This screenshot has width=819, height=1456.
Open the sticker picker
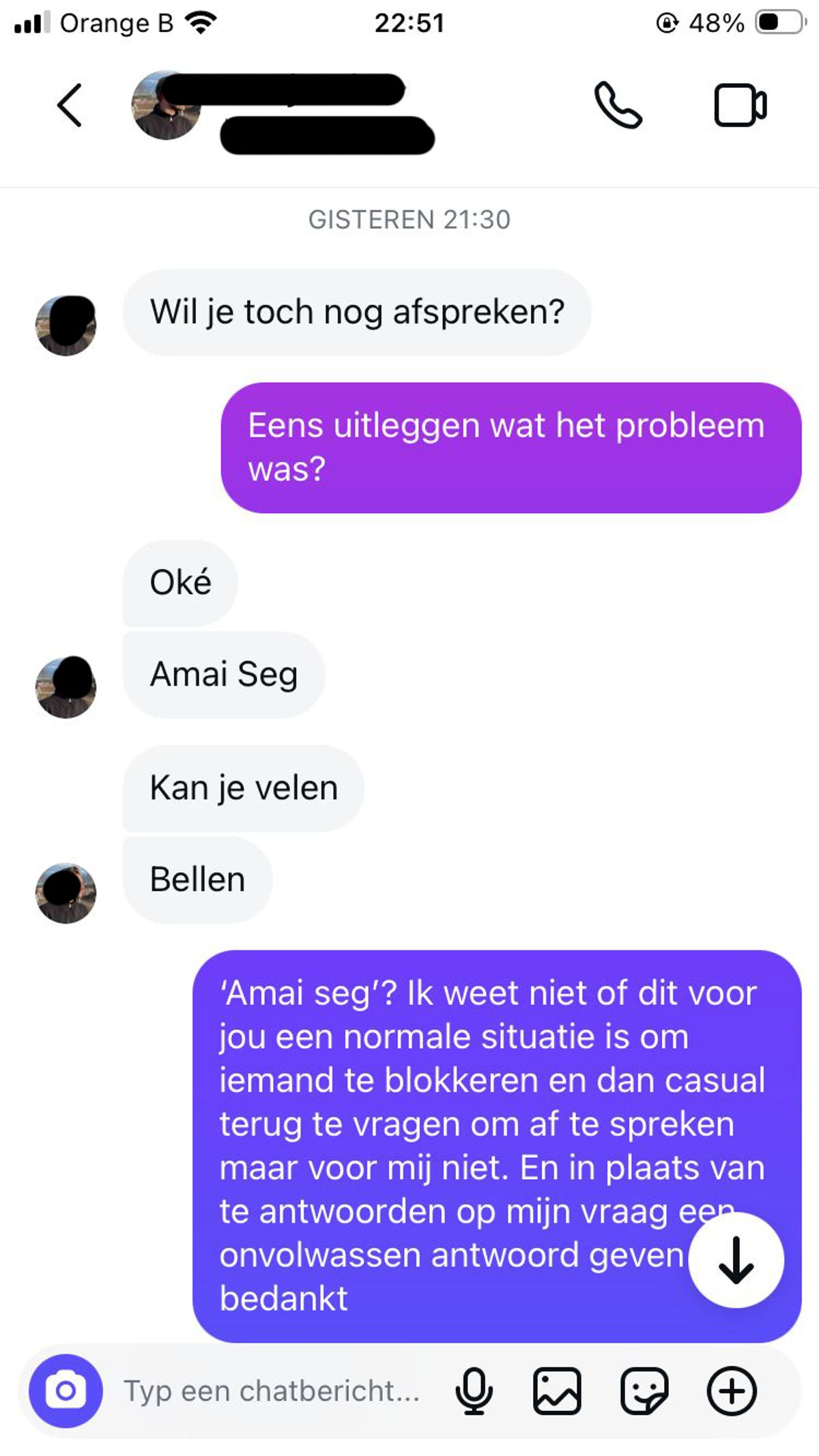coord(644,1391)
